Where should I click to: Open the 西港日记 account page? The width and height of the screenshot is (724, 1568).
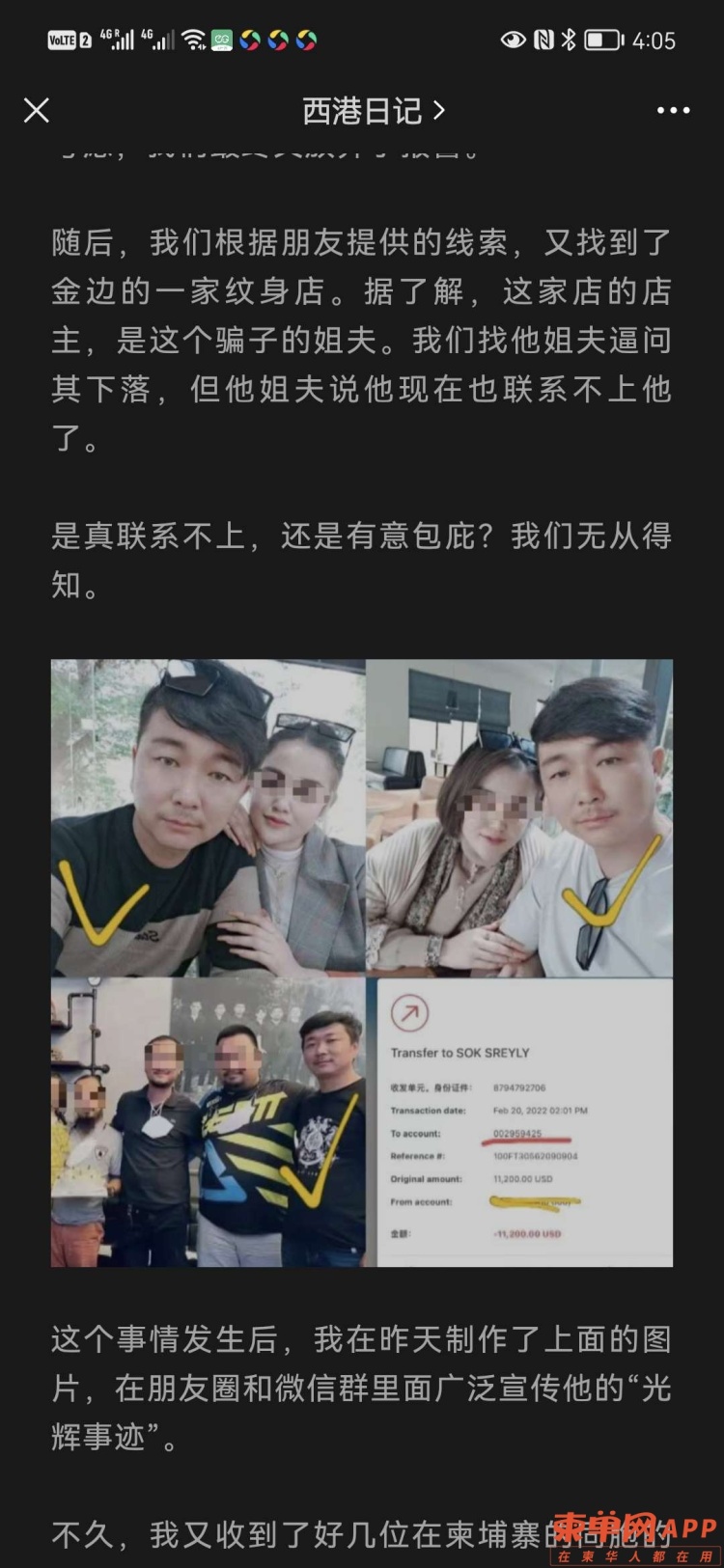[372, 111]
